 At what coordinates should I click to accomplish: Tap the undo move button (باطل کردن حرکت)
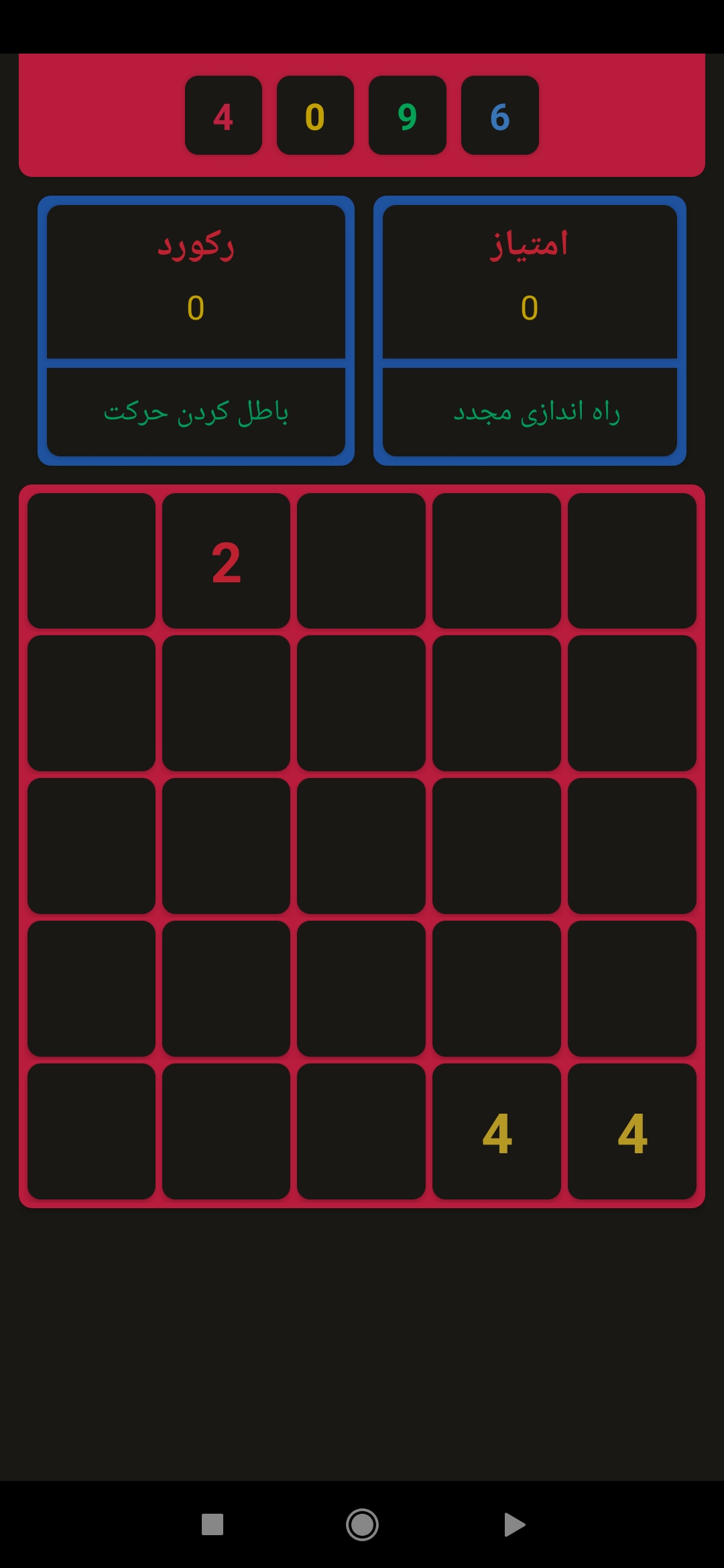point(196,412)
